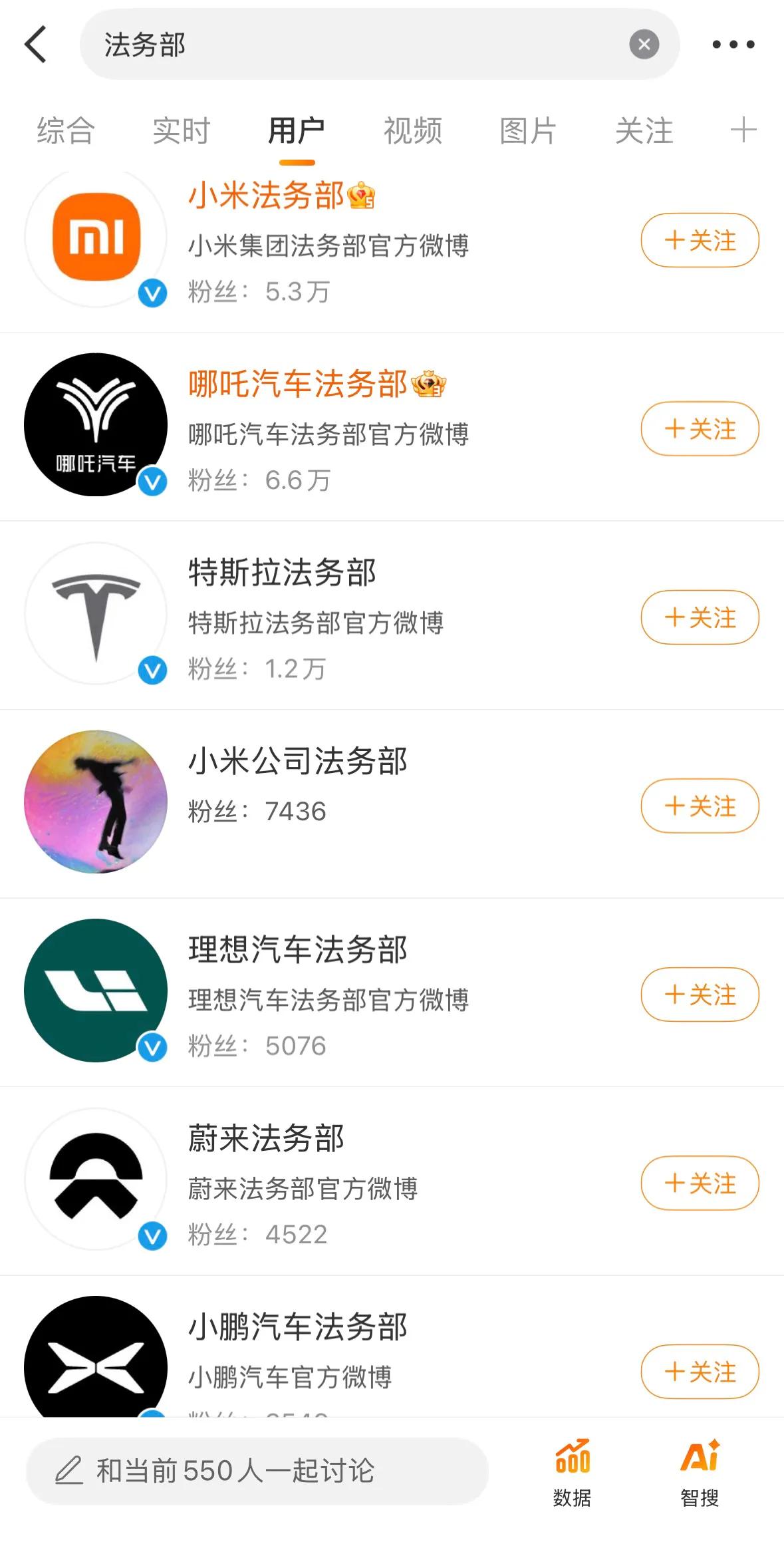Open 智搜 AI search
Image resolution: width=784 pixels, height=1544 pixels.
(x=700, y=1472)
